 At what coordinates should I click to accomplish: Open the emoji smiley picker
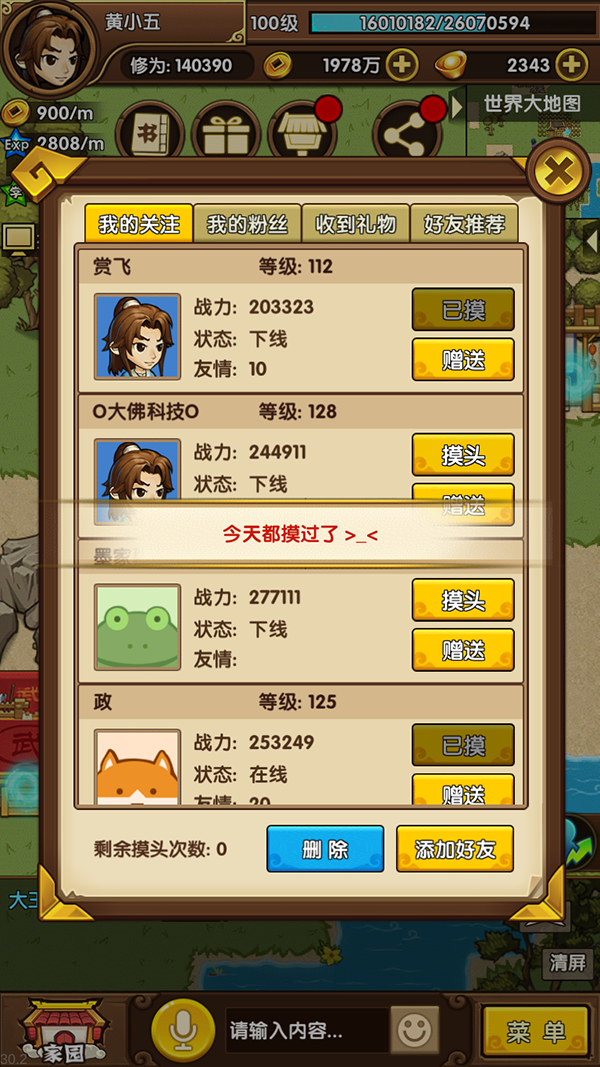pos(415,1030)
